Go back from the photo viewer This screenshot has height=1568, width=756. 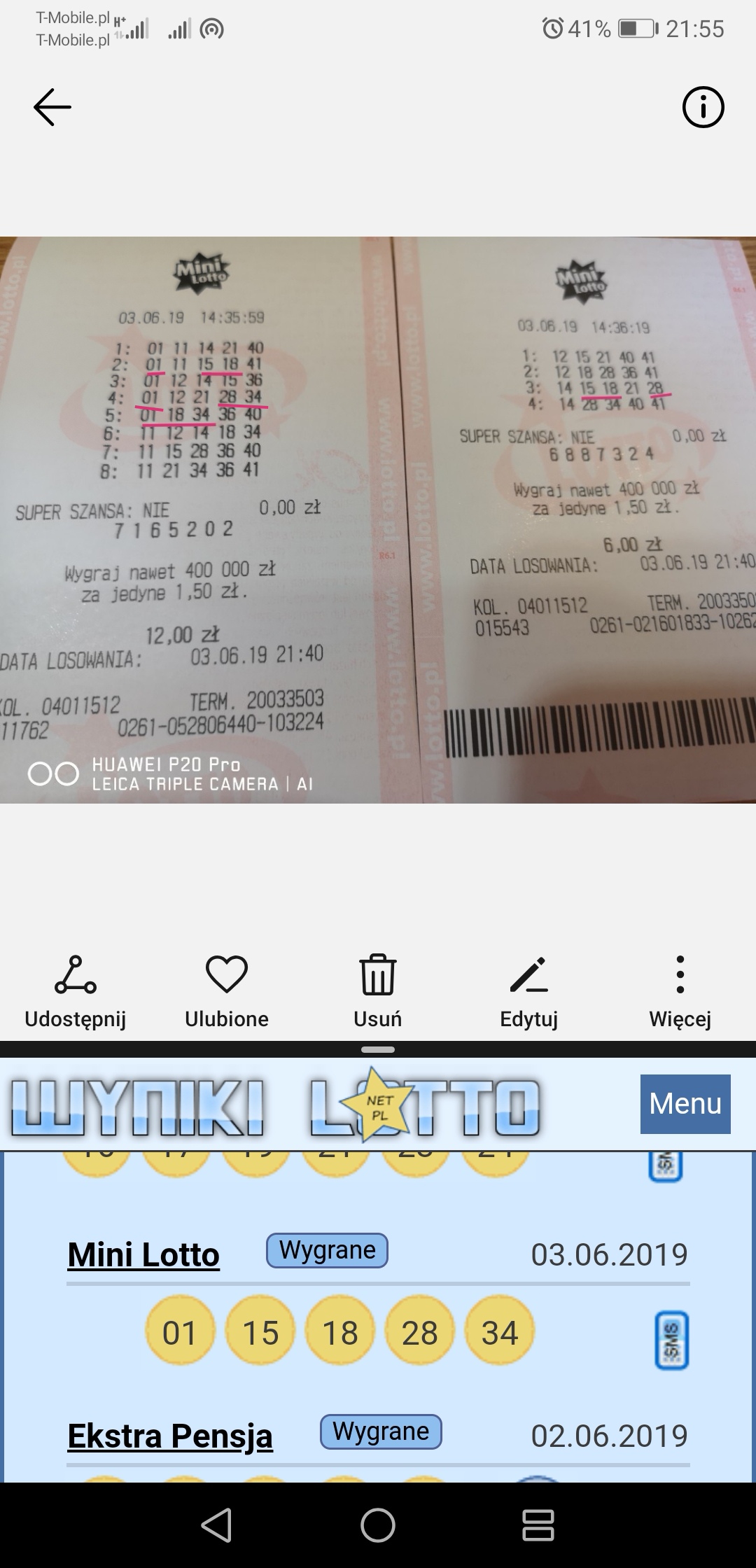tap(52, 107)
